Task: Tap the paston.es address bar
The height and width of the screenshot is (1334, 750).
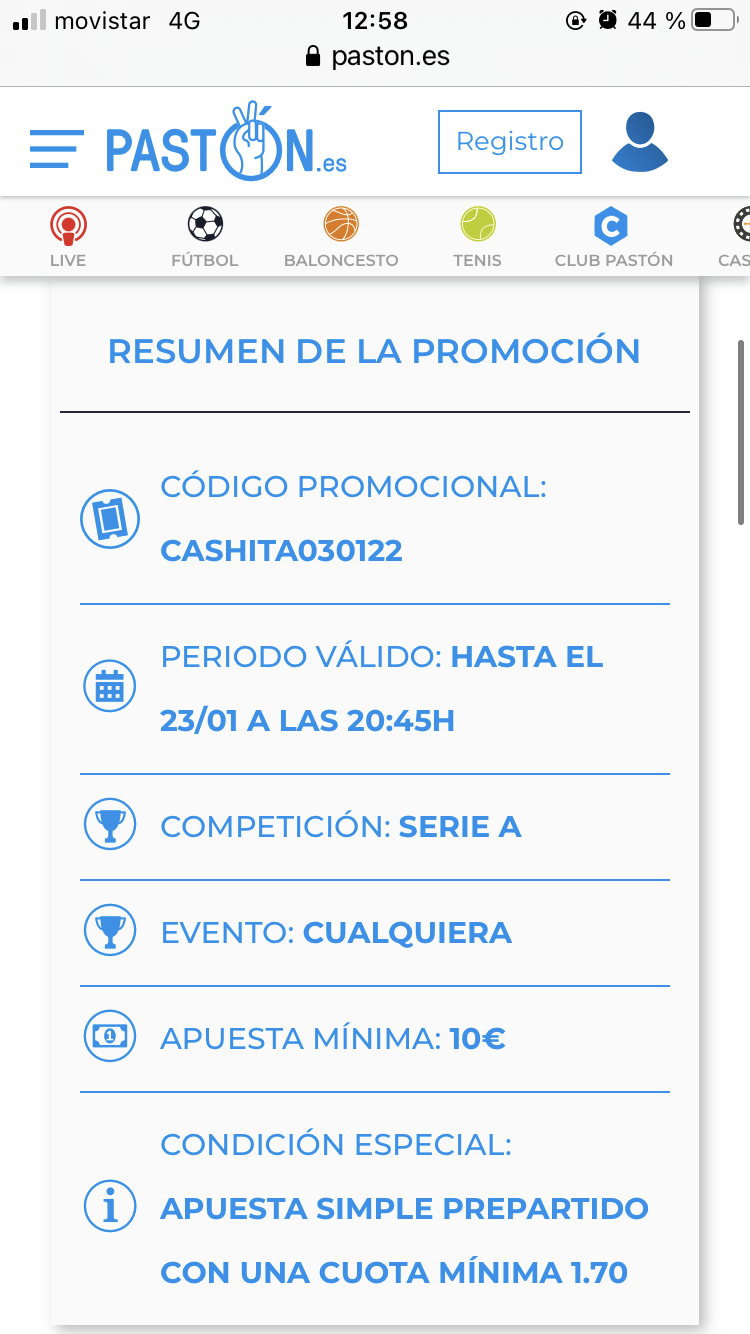Action: click(377, 56)
